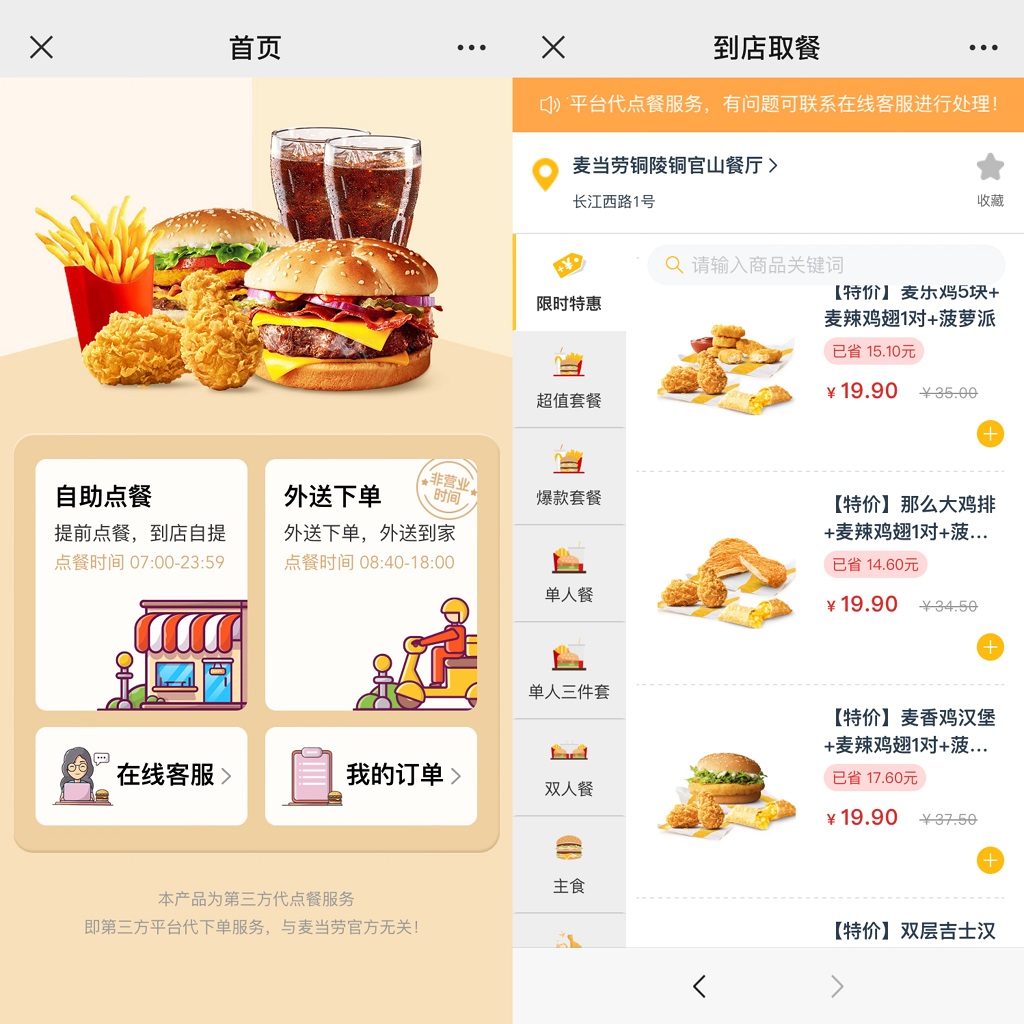Screen dimensions: 1024x1024
Task: Close the 首页 page
Action: pyautogui.click(x=41, y=47)
